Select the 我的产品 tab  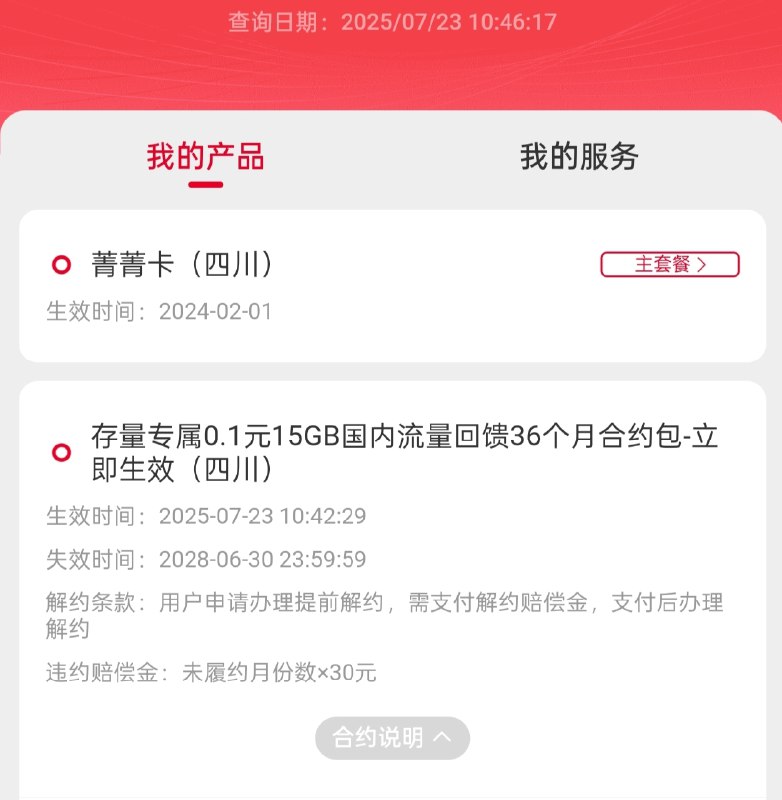coord(205,157)
